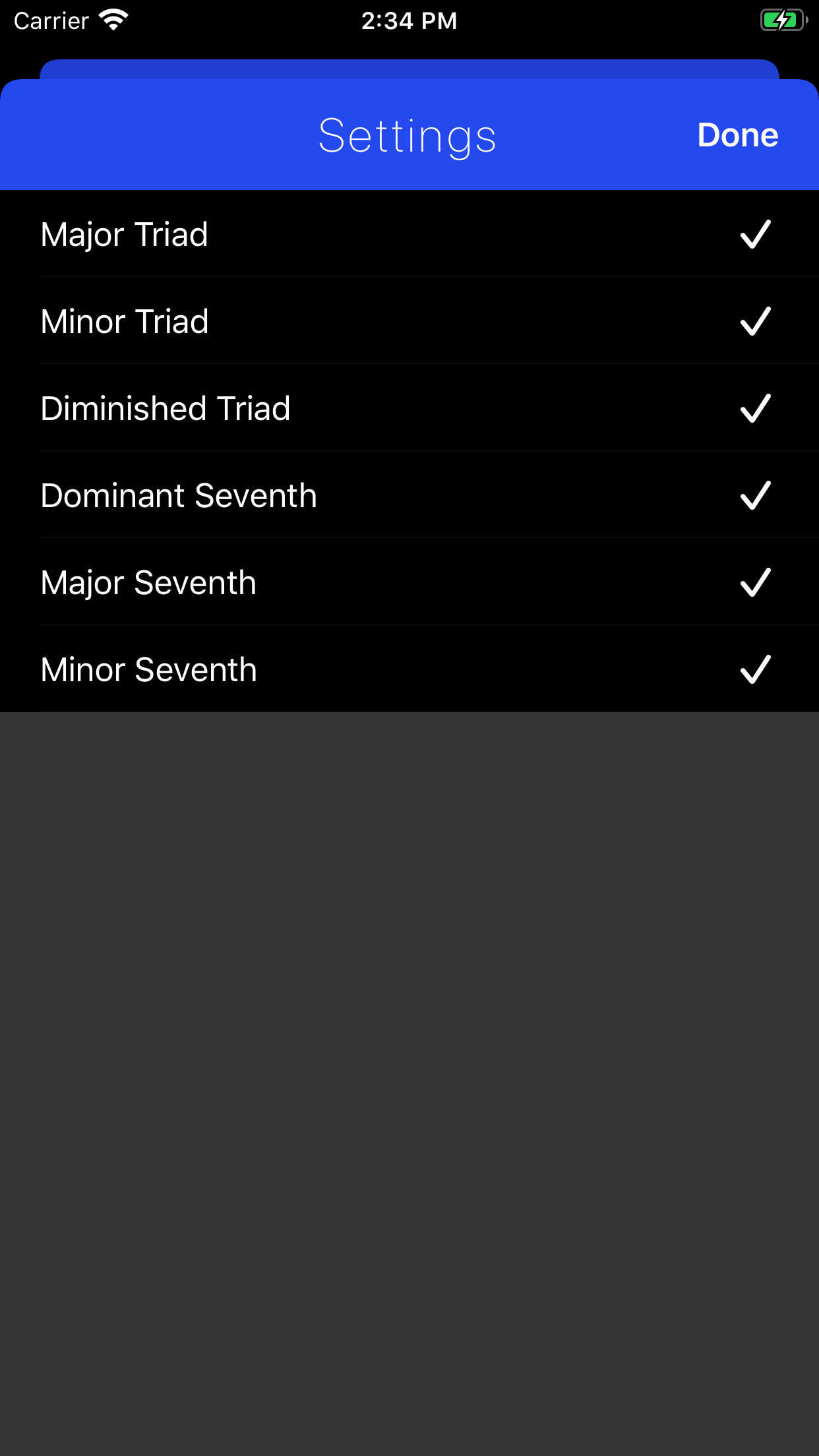
Task: Tap Done to close Settings
Action: click(x=737, y=135)
